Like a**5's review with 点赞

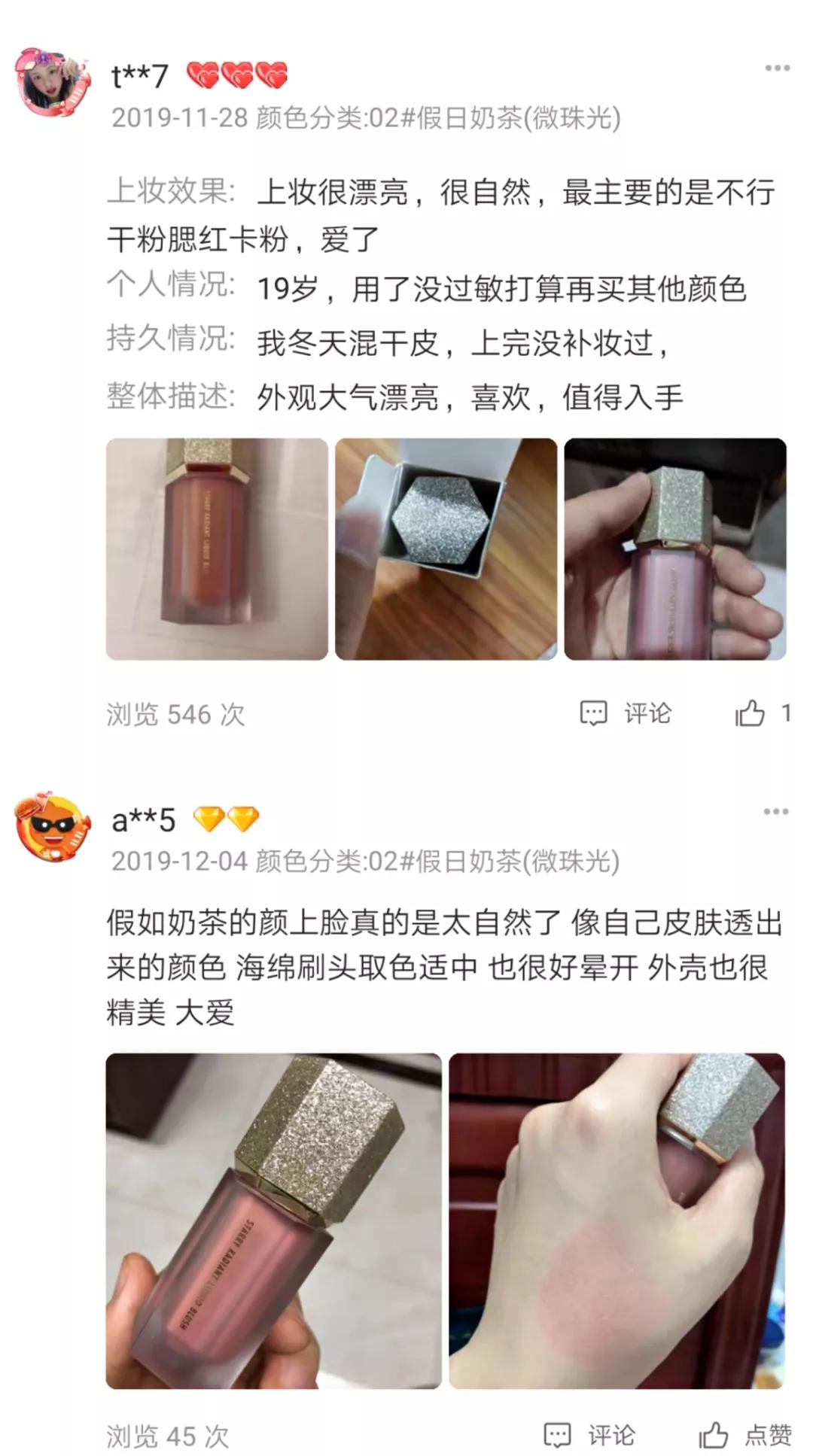click(744, 1435)
